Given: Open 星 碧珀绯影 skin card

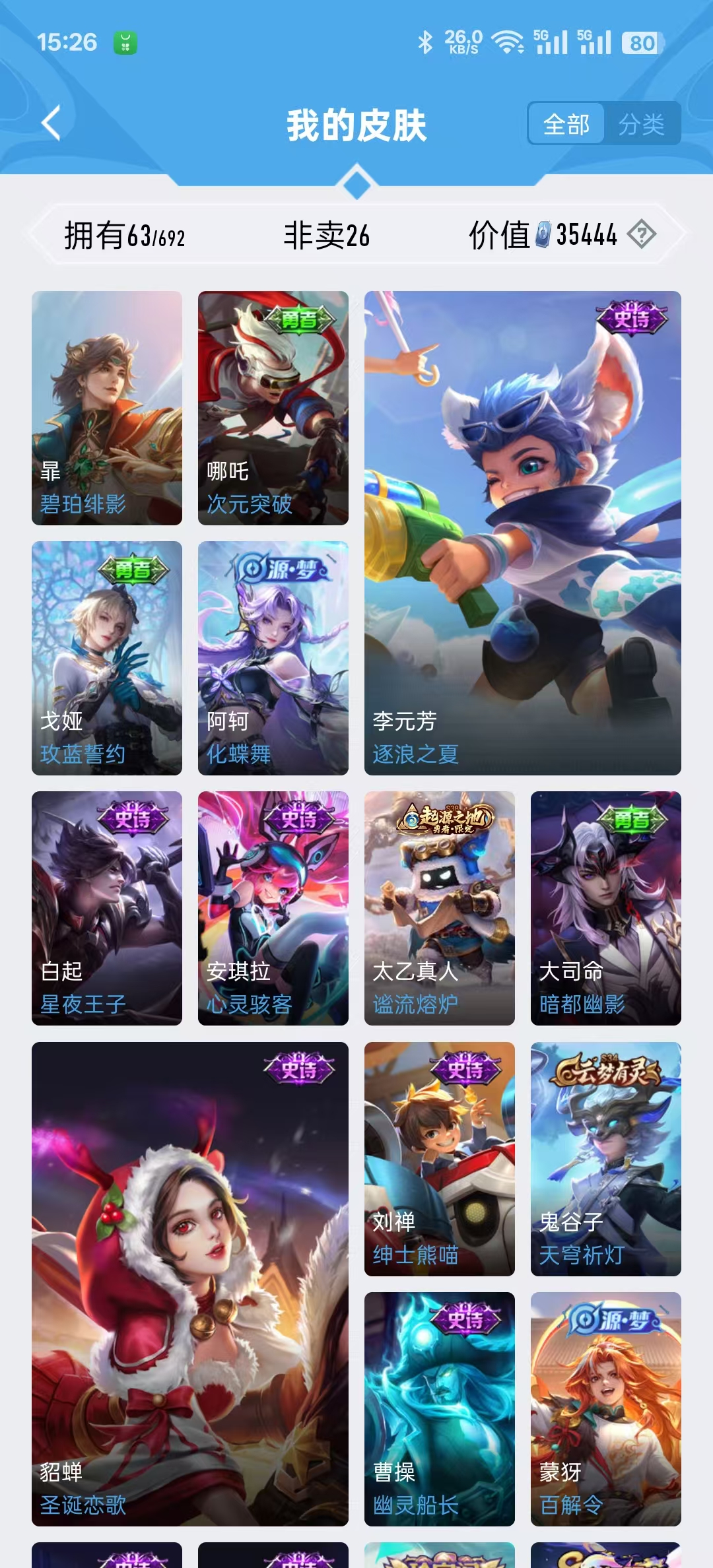Looking at the screenshot, I should click(x=107, y=408).
